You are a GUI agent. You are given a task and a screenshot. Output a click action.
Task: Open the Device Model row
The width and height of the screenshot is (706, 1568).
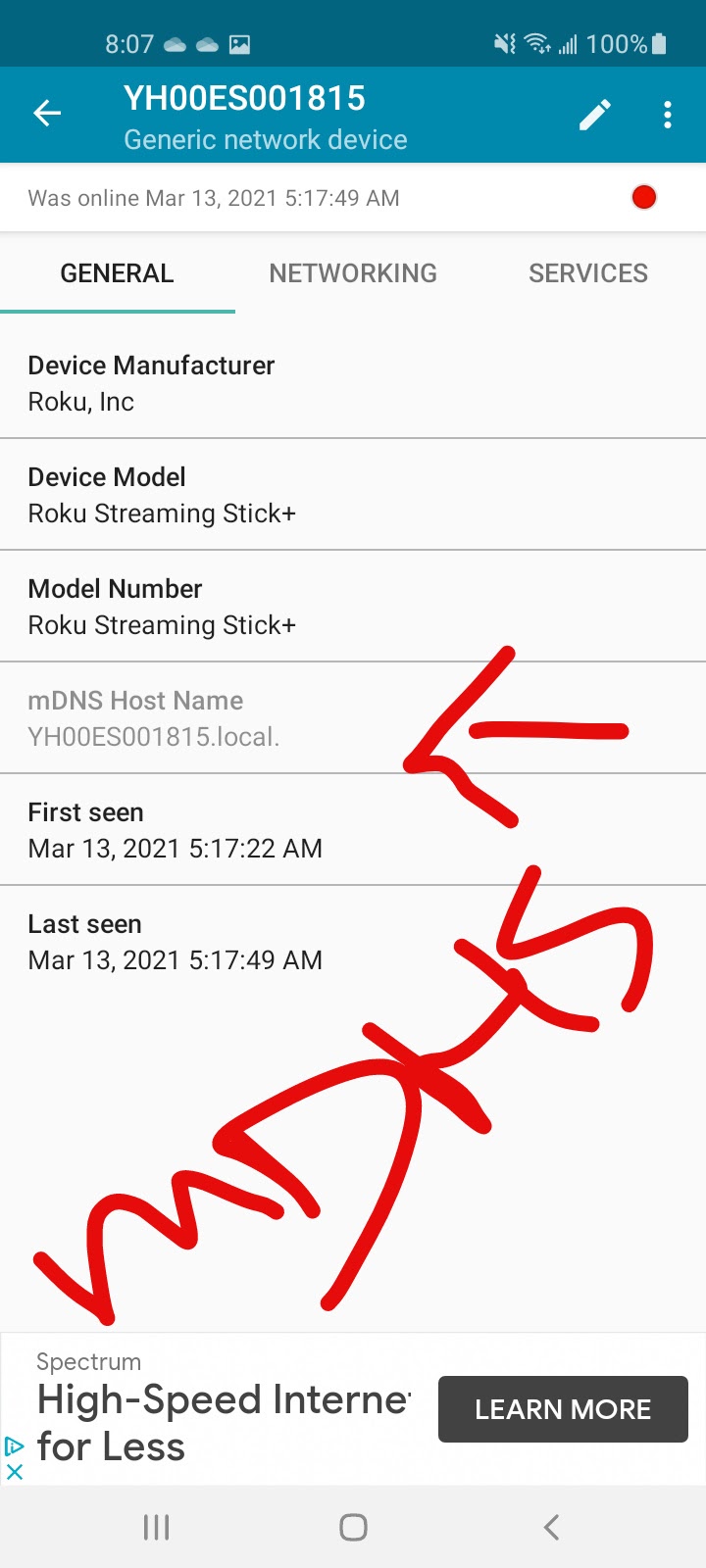point(353,495)
